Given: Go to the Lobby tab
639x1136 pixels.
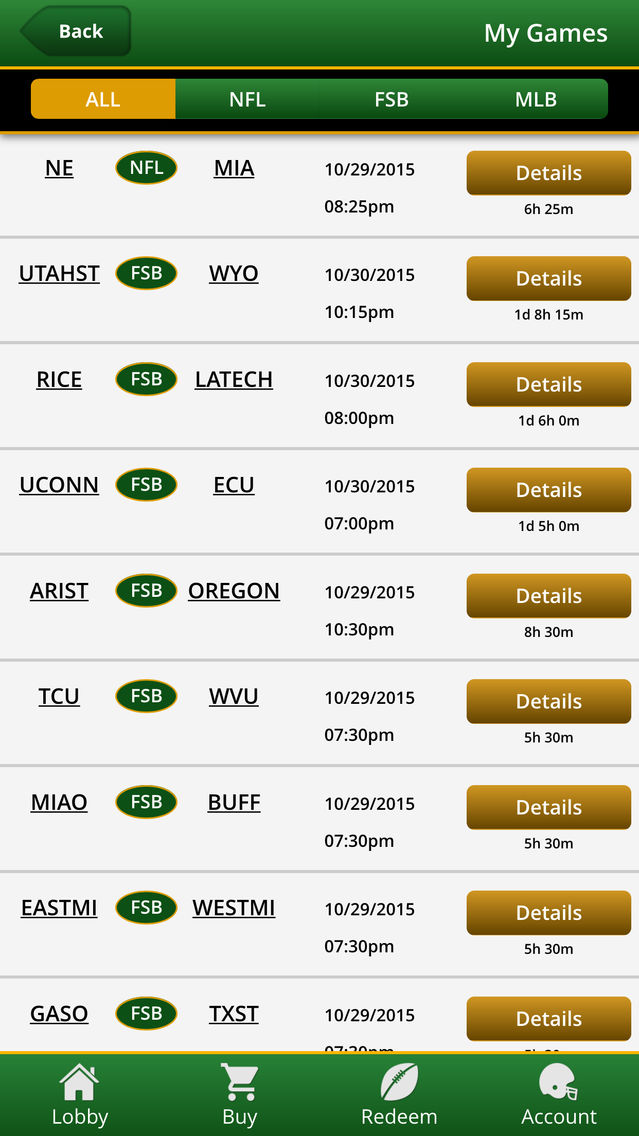Looking at the screenshot, I should [80, 1095].
